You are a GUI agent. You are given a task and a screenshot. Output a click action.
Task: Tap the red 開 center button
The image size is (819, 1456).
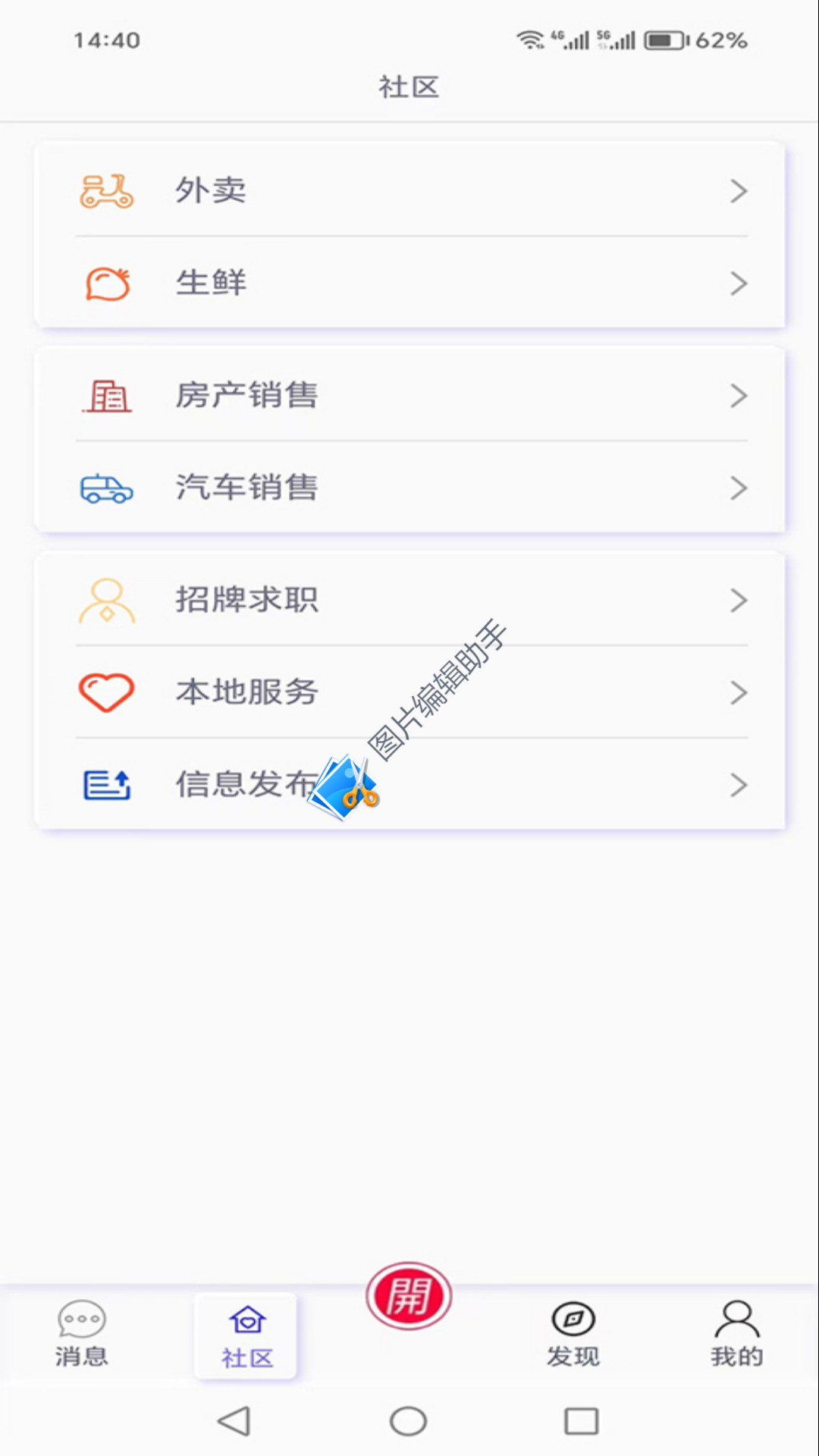point(409,1296)
